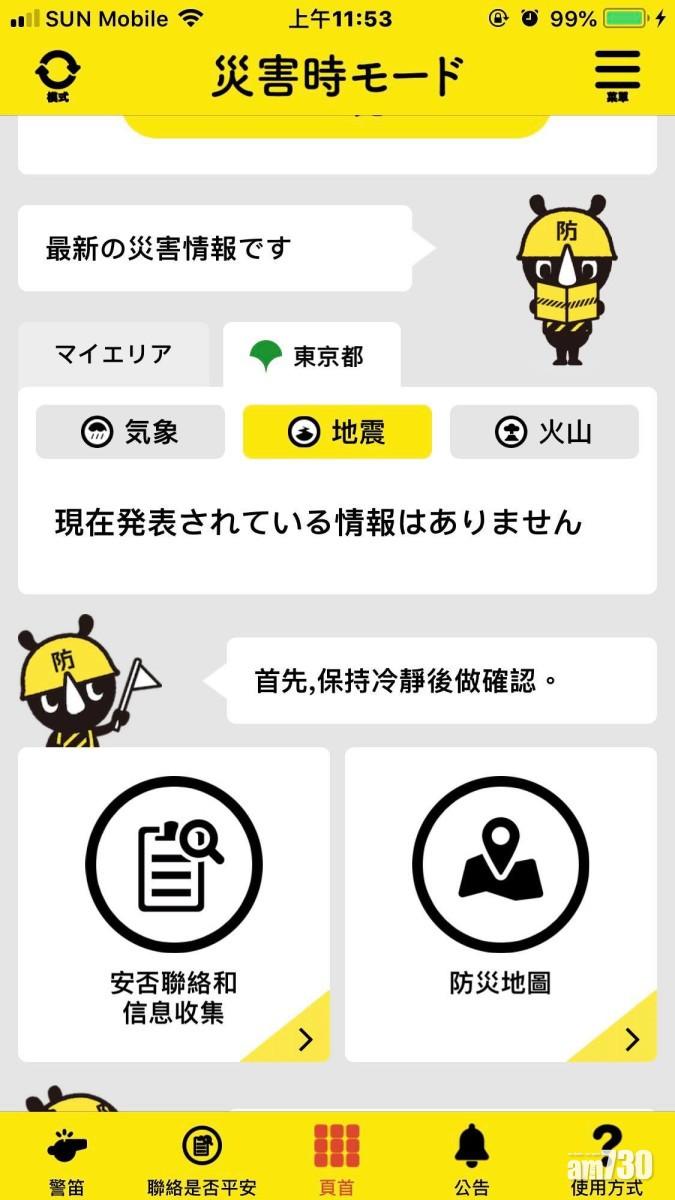Screen dimensions: 675x1200
Task: Show 気象 weather information
Action: pyautogui.click(x=130, y=432)
